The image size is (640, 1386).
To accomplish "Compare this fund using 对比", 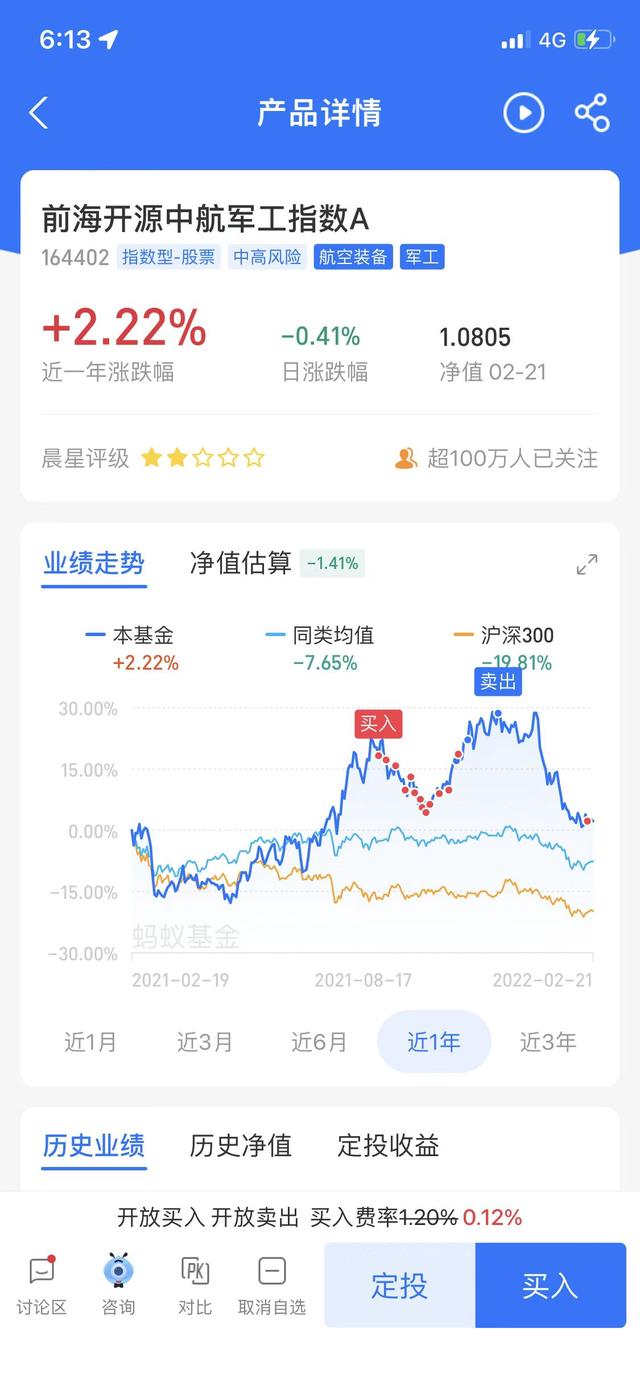I will 195,1285.
